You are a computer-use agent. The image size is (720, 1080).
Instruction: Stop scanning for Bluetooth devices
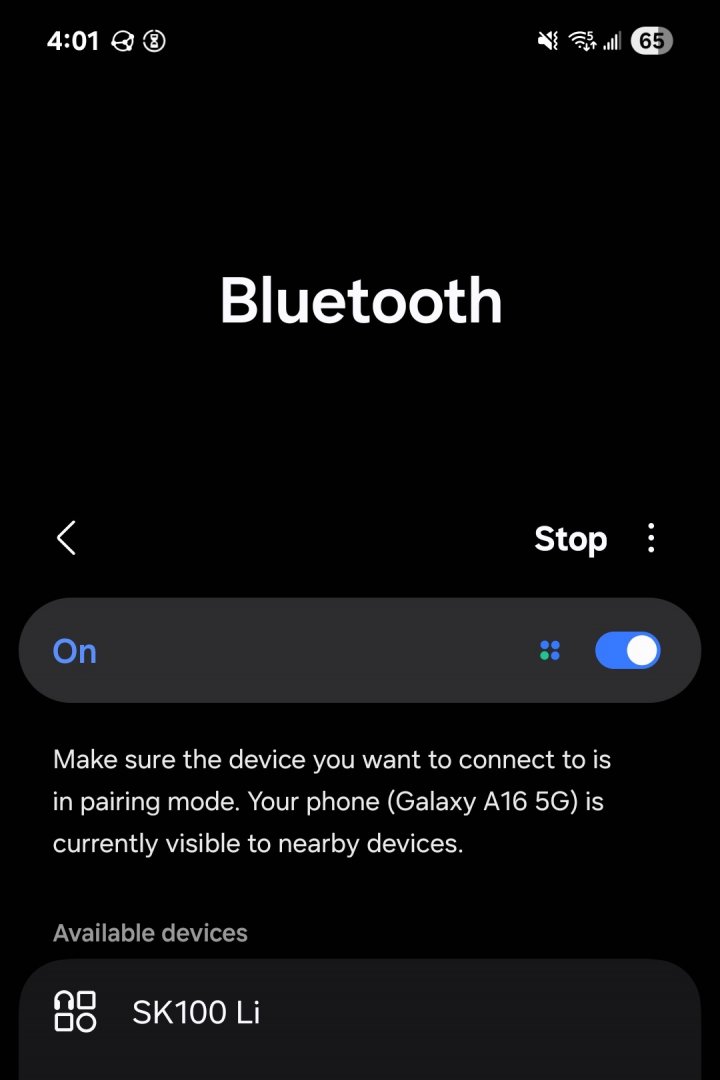click(x=570, y=539)
